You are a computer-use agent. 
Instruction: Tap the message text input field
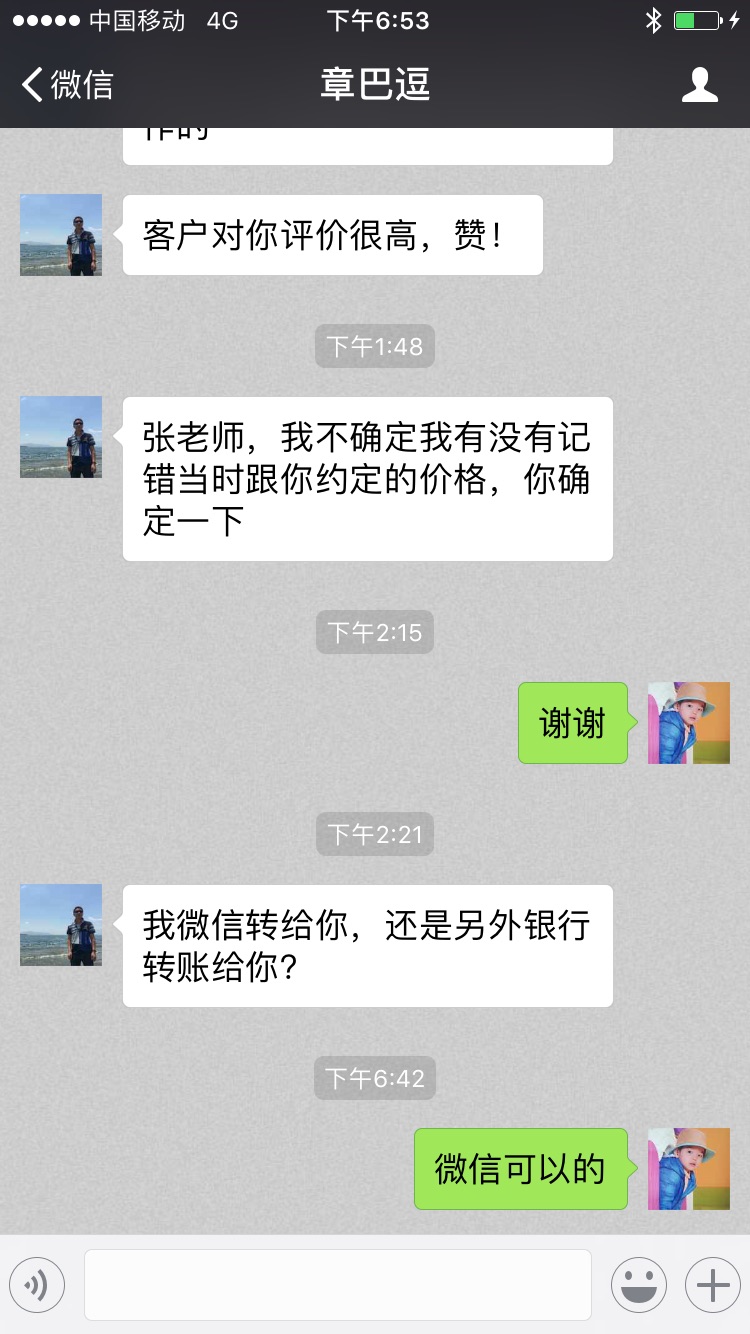click(338, 1284)
